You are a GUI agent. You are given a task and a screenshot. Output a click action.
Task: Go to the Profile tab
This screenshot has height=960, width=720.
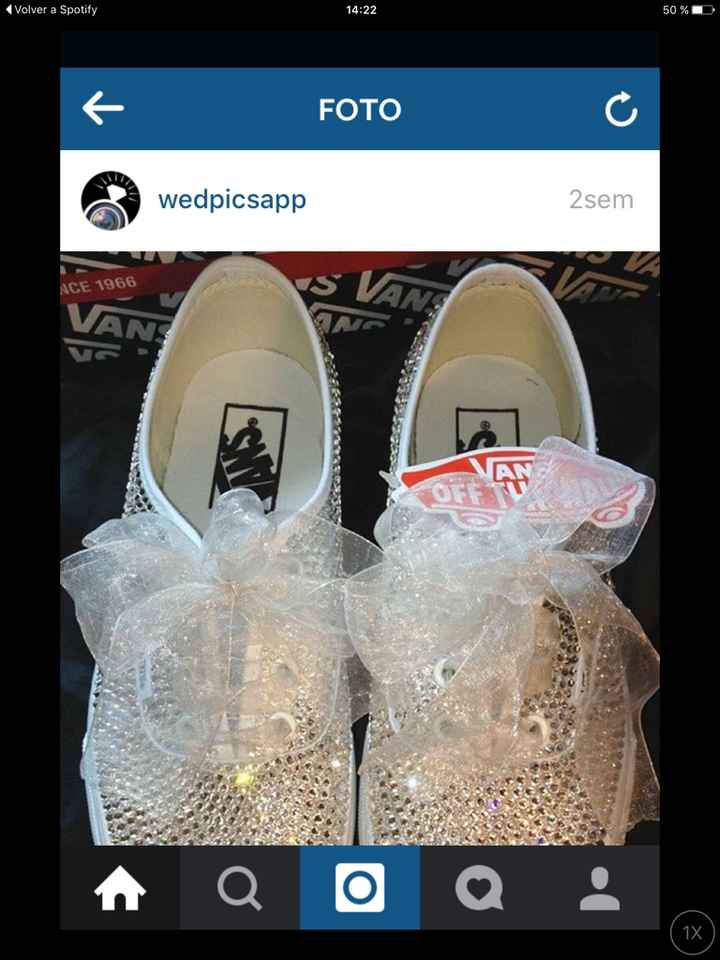(600, 888)
